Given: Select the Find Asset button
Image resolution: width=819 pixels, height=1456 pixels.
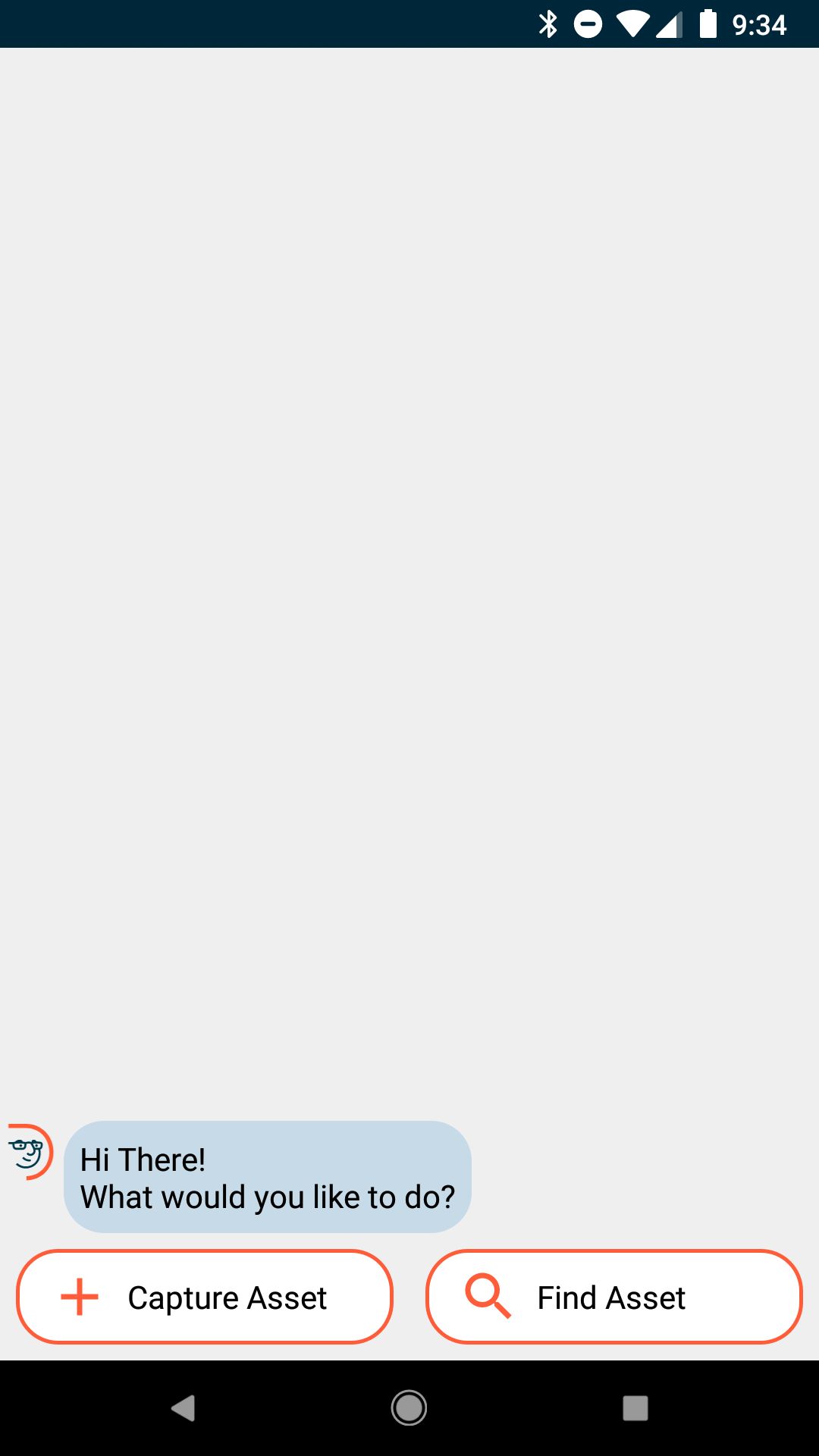Looking at the screenshot, I should (x=614, y=1297).
